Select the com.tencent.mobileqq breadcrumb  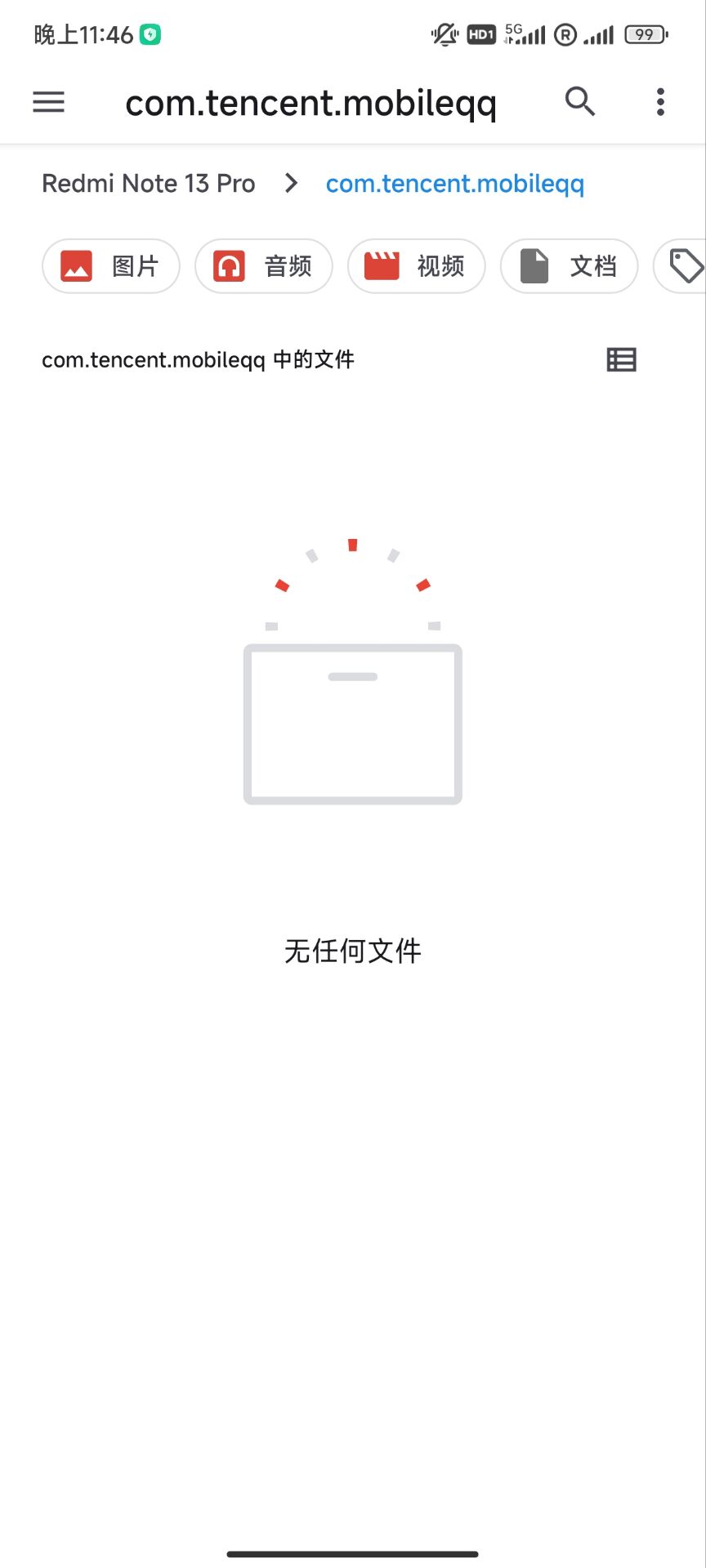click(454, 184)
